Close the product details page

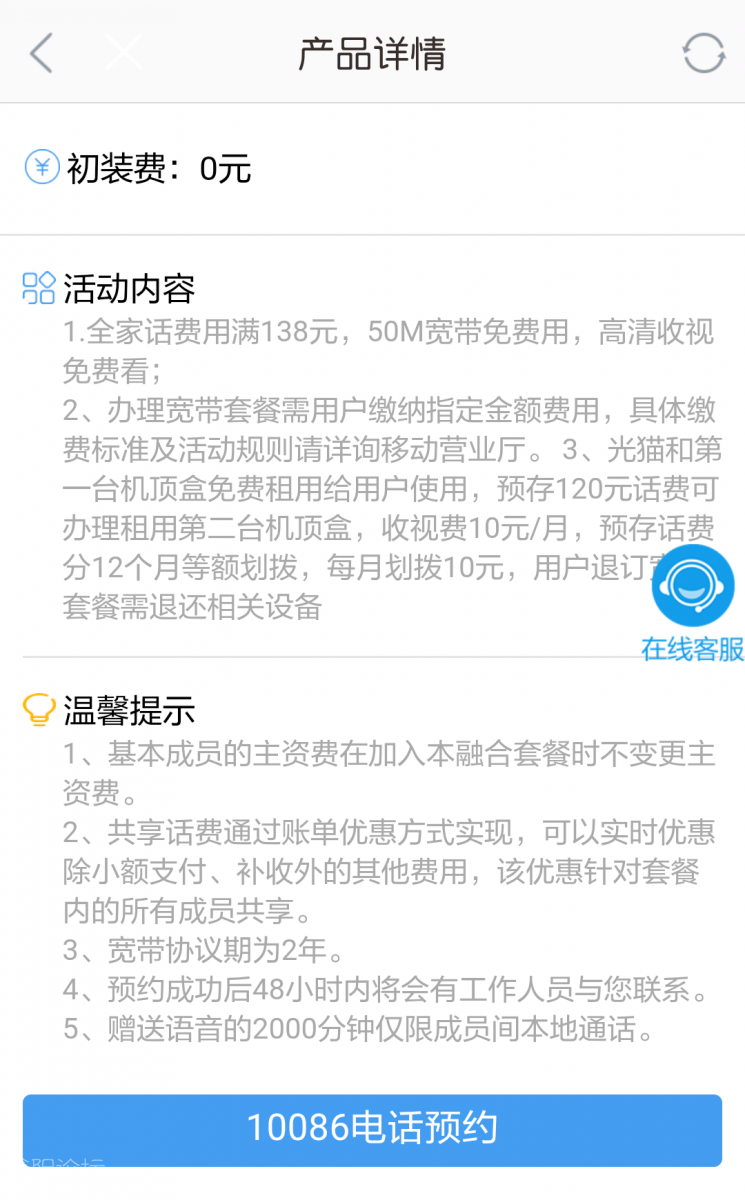[x=123, y=52]
